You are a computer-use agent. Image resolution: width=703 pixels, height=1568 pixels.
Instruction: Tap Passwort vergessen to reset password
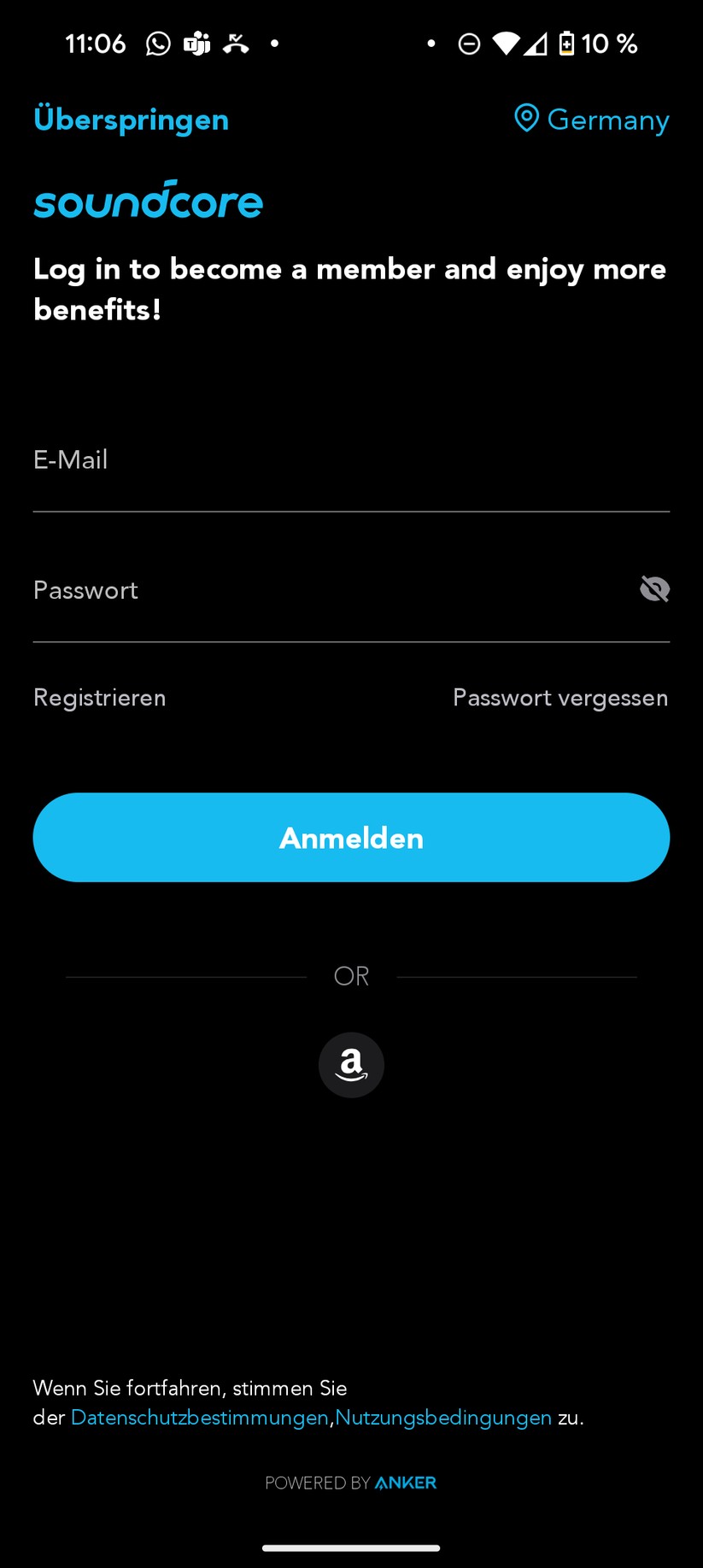[x=559, y=698]
